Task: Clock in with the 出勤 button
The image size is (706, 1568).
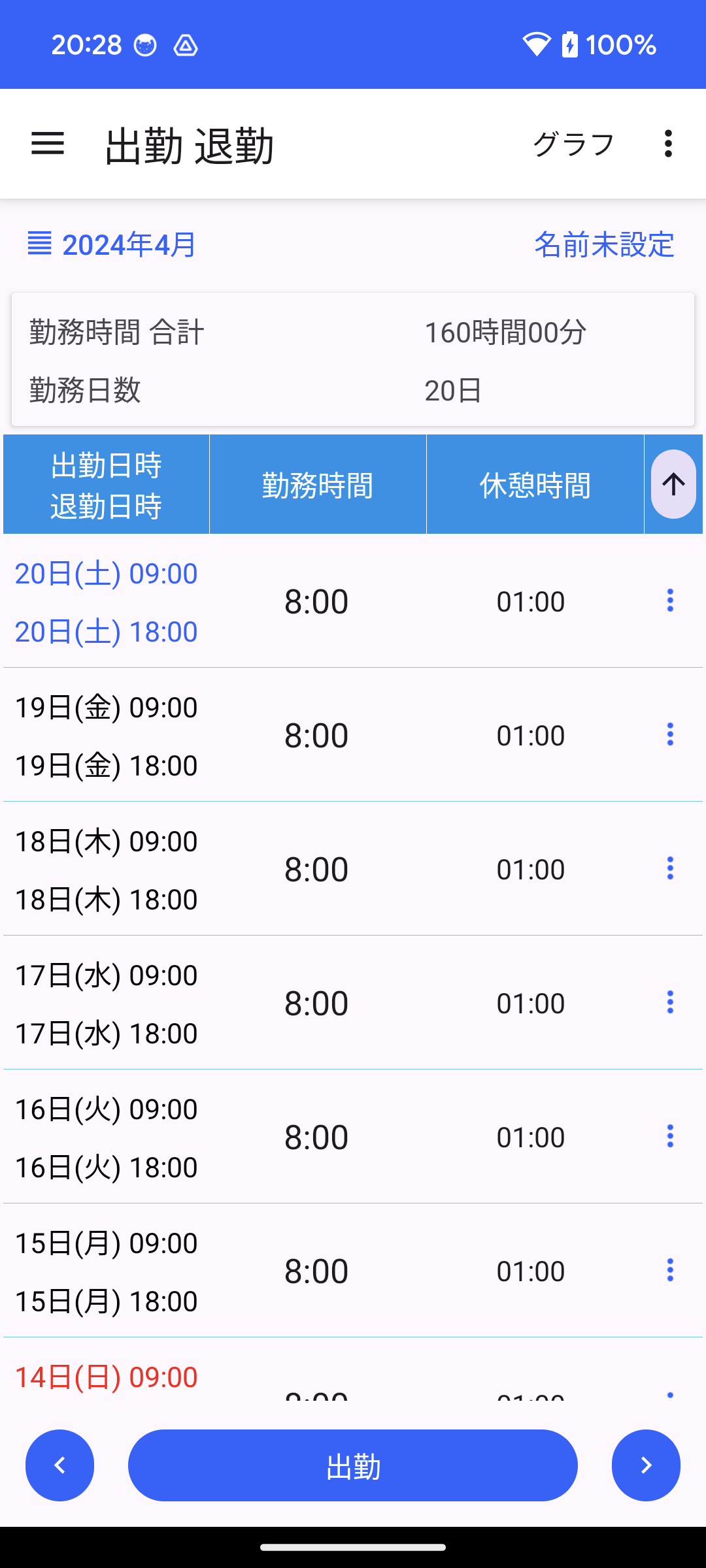Action: coord(353,1465)
